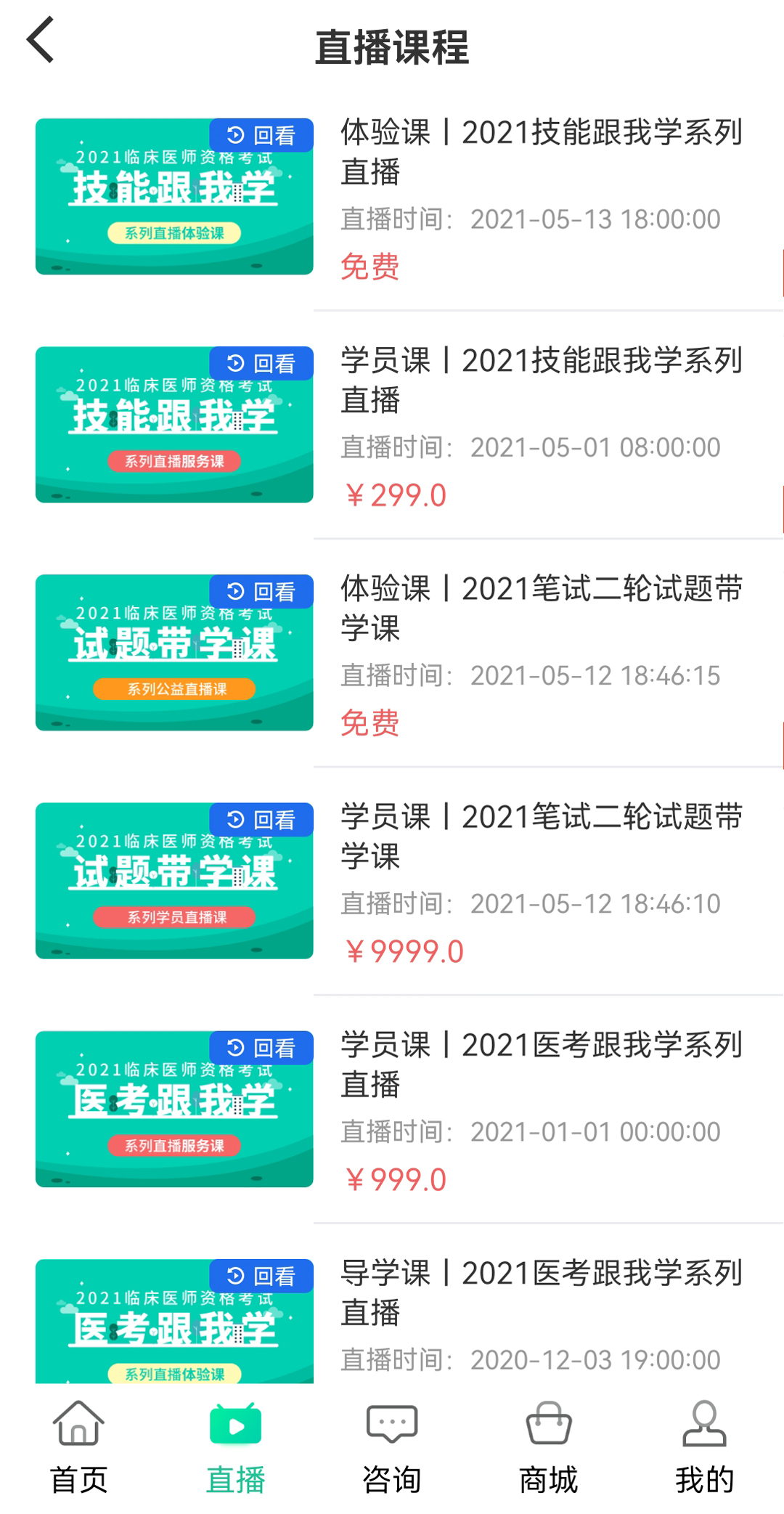This screenshot has width=784, height=1514.
Task: Tap the 商城 shopping bag icon
Action: [548, 1425]
